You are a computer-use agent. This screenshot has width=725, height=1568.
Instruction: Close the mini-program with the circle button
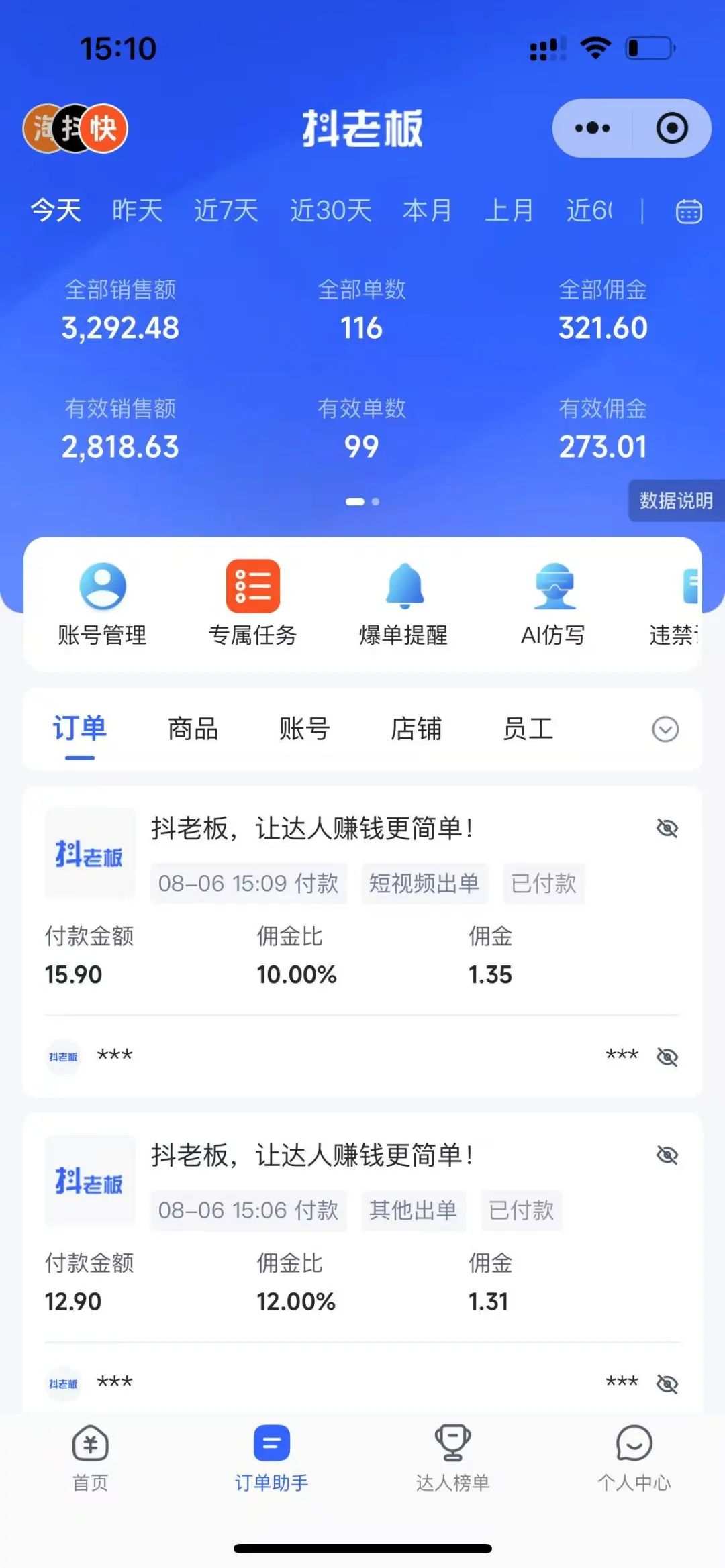tap(672, 128)
